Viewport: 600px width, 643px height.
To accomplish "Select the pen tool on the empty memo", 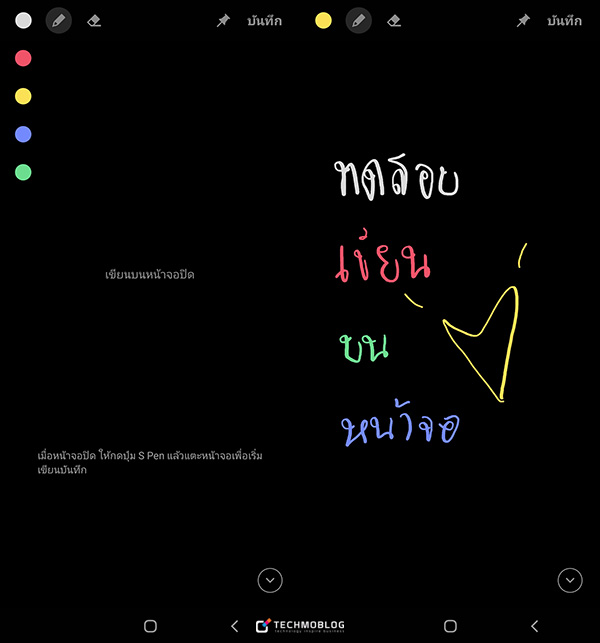I will pos(59,20).
